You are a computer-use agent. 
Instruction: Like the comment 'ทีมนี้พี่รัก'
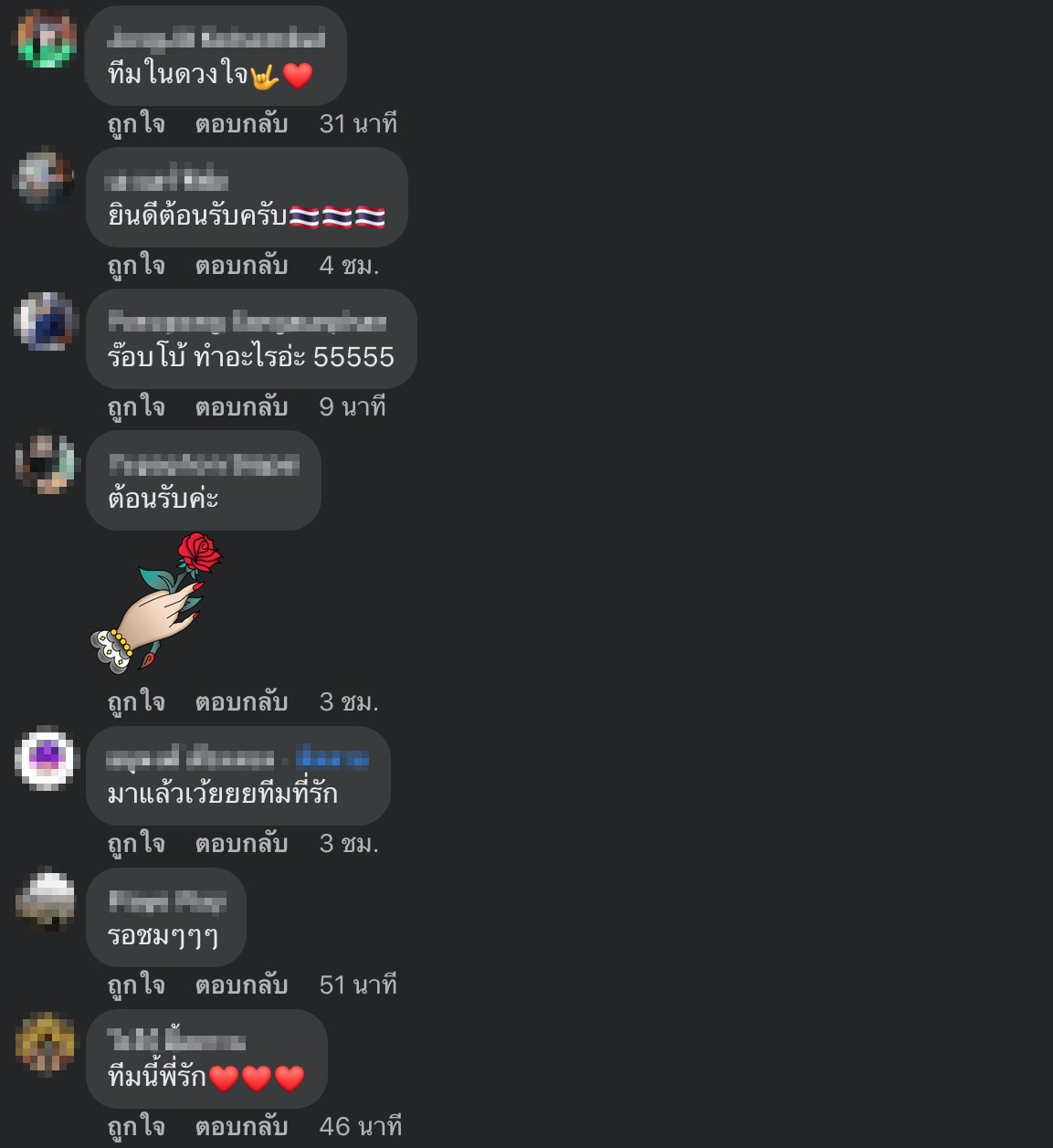136,1126
